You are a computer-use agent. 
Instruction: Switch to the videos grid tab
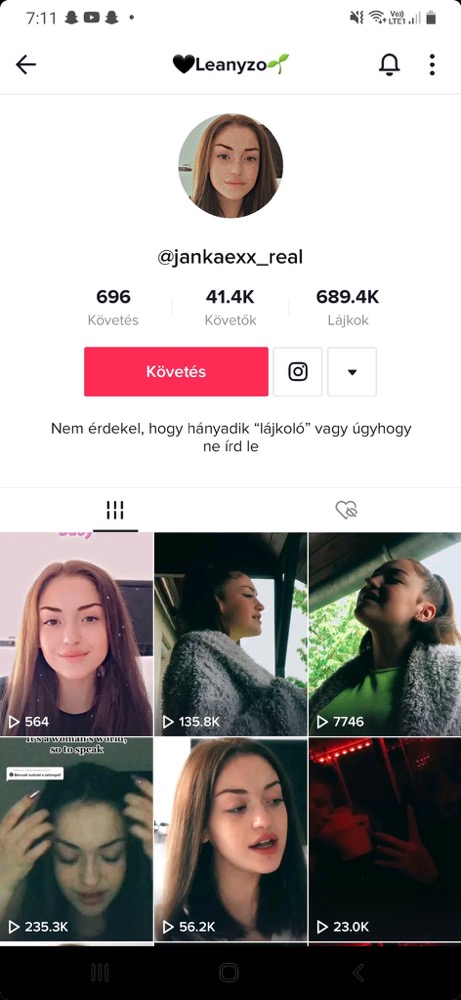[115, 510]
